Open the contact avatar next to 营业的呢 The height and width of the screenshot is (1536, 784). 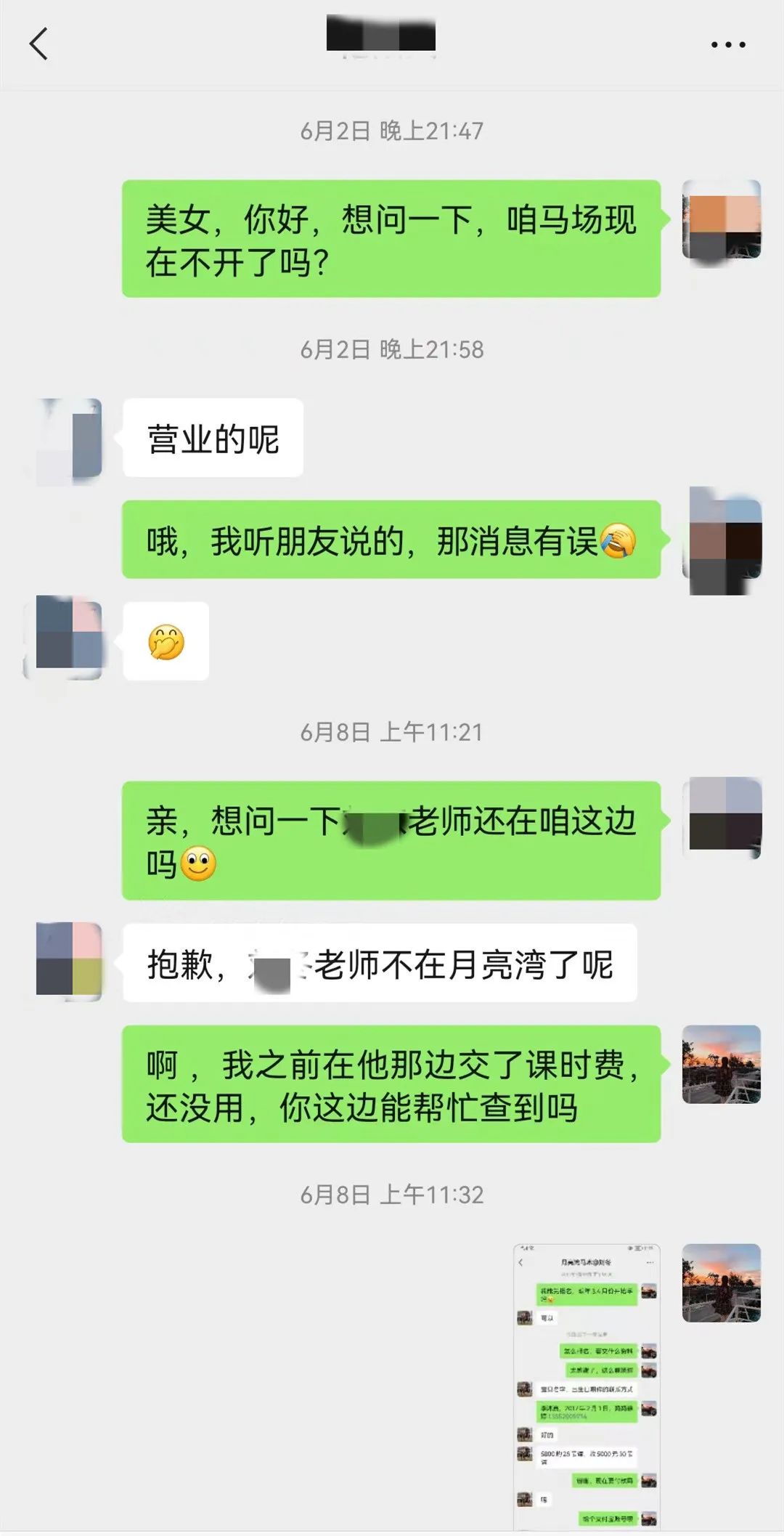[70, 439]
